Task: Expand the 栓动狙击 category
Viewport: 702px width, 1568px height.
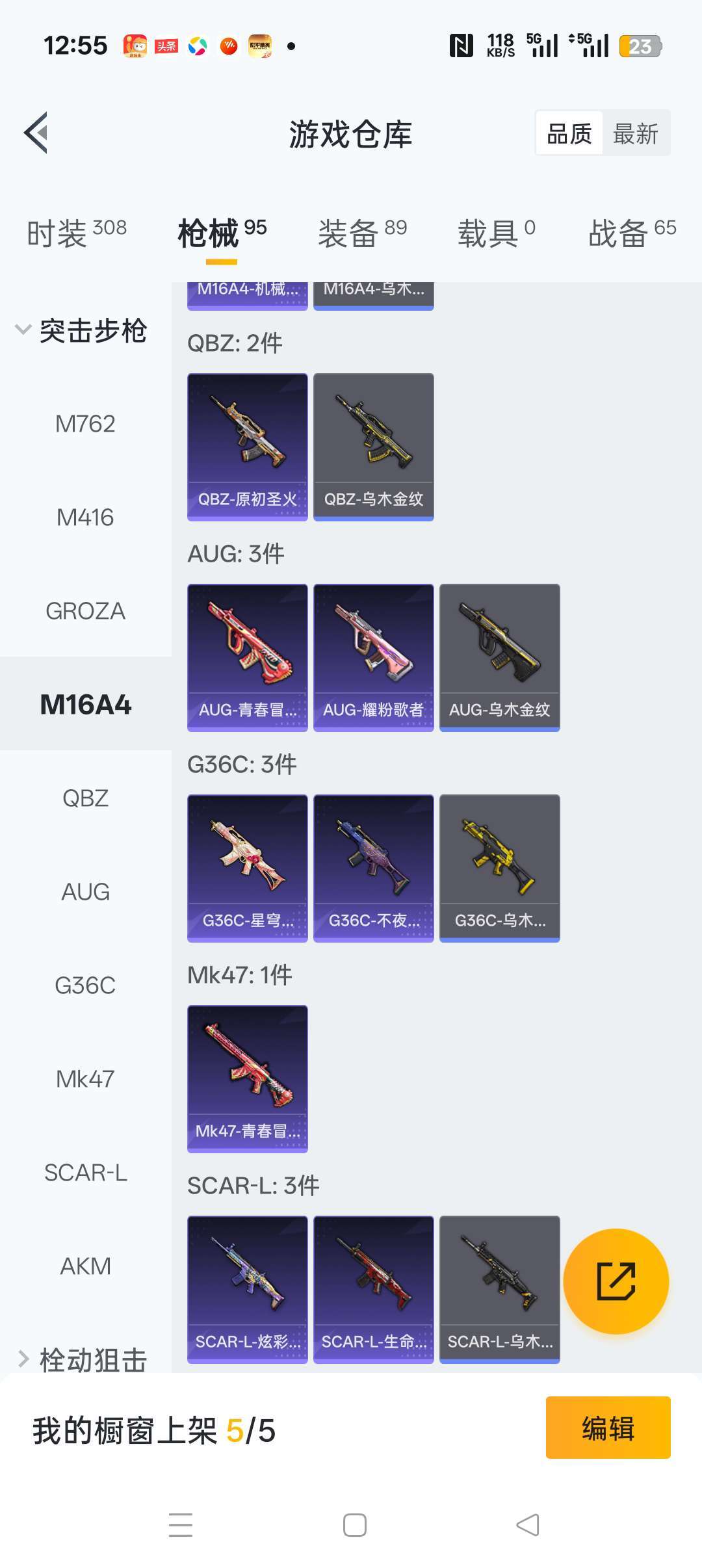Action: point(81,1359)
